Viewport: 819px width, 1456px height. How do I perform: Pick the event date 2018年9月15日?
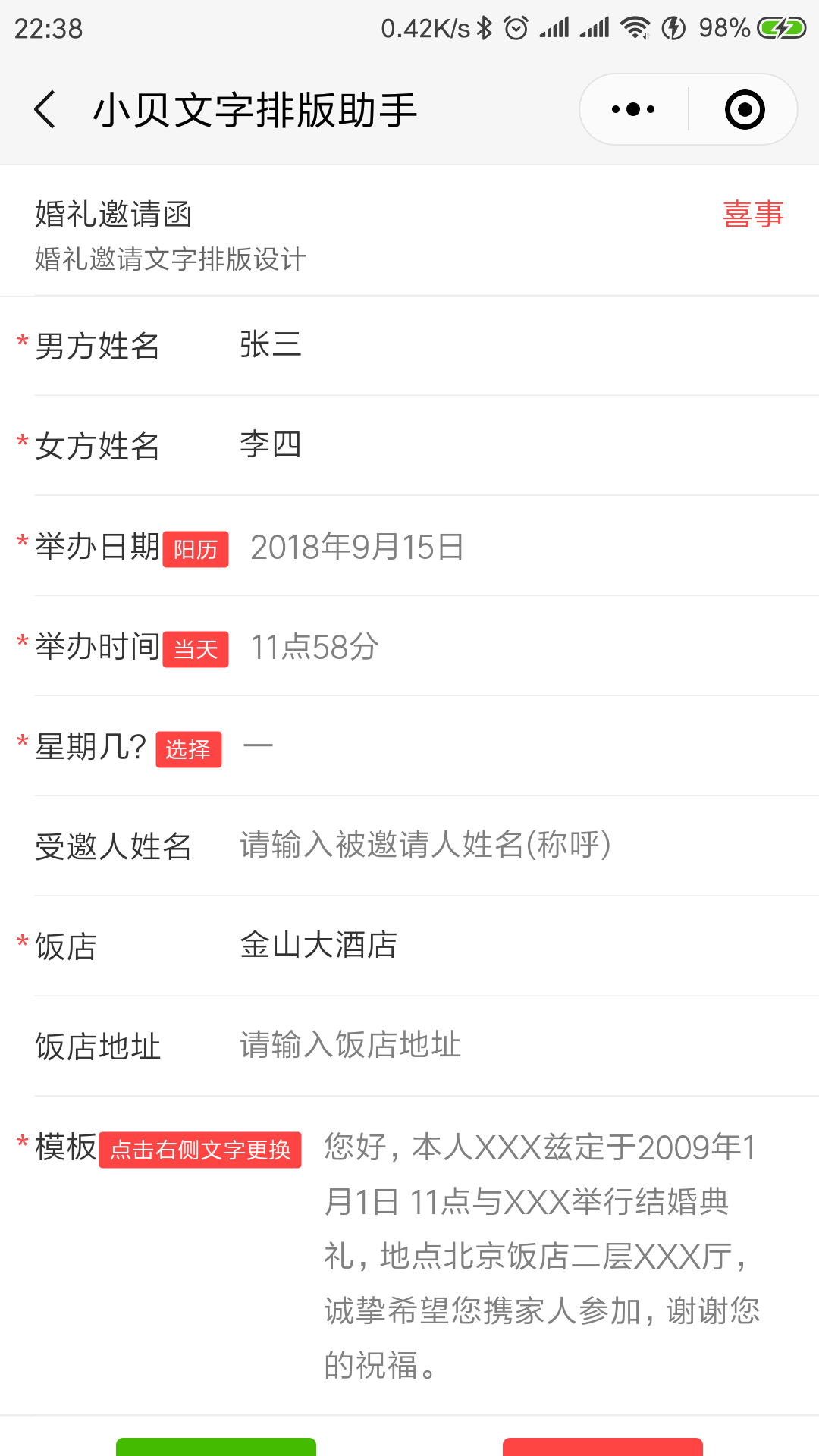pyautogui.click(x=357, y=547)
